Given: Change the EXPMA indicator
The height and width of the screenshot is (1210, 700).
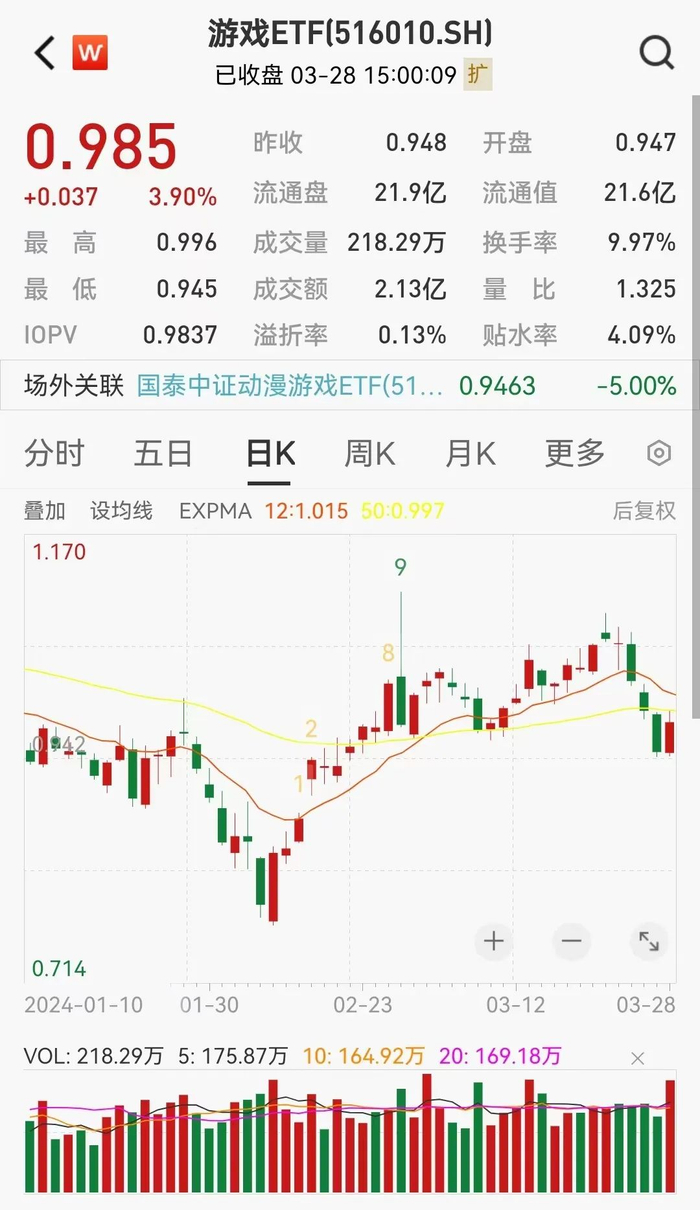Looking at the screenshot, I should pyautogui.click(x=215, y=511).
